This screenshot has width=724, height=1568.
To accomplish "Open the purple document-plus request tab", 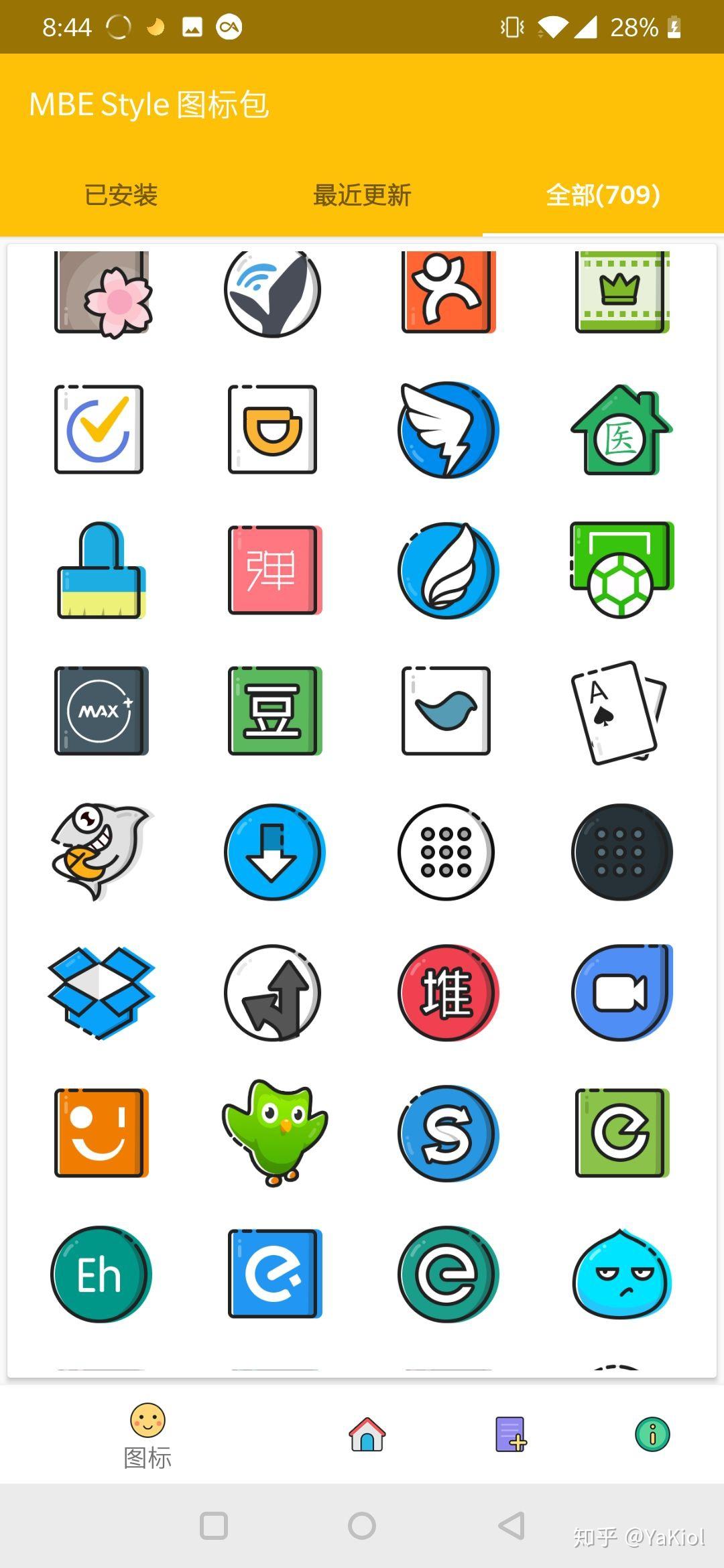I will 510,1435.
